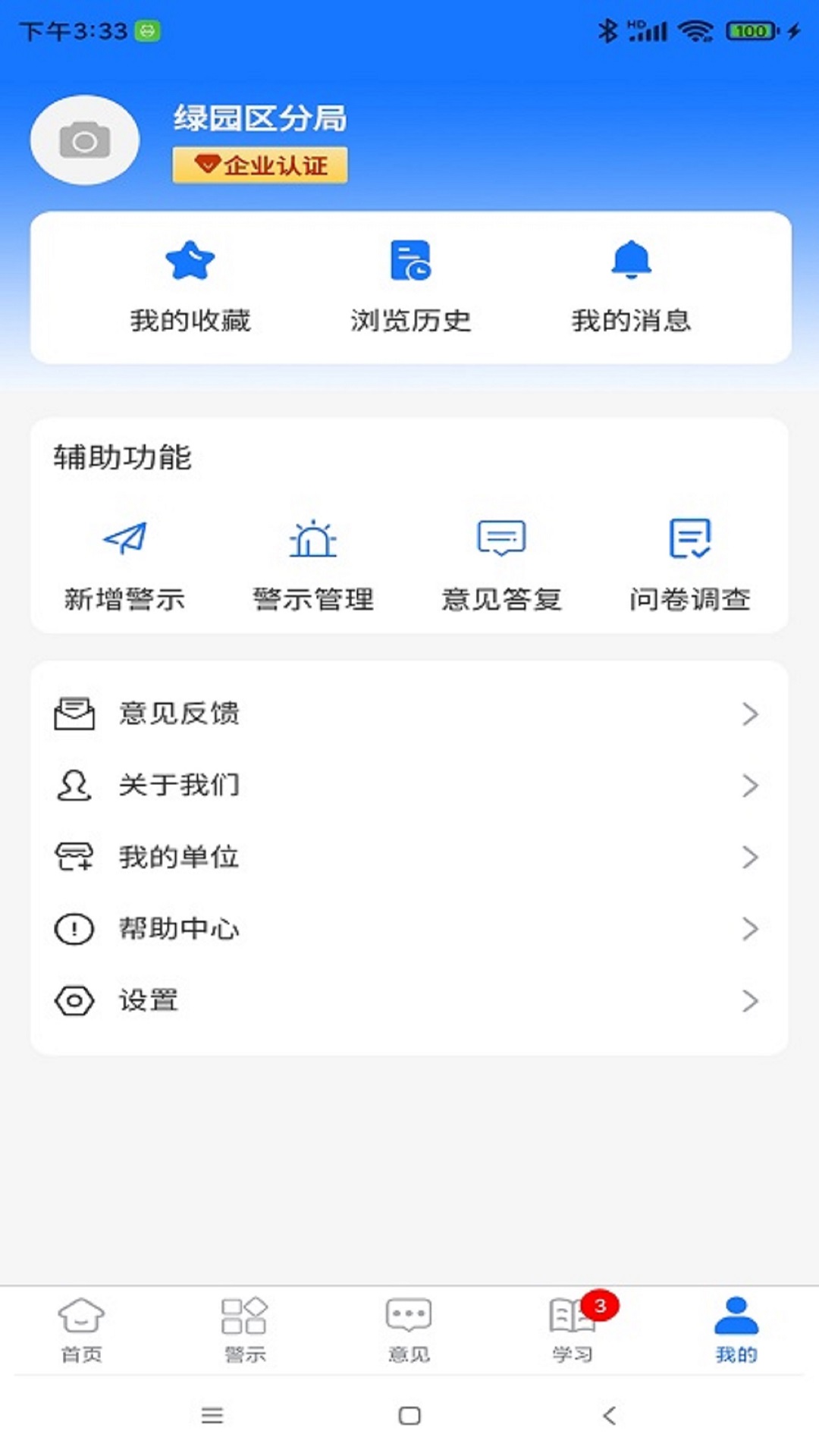This screenshot has width=819, height=1456.
Task: Expand the 关于我们 row chevron
Action: pos(750,785)
